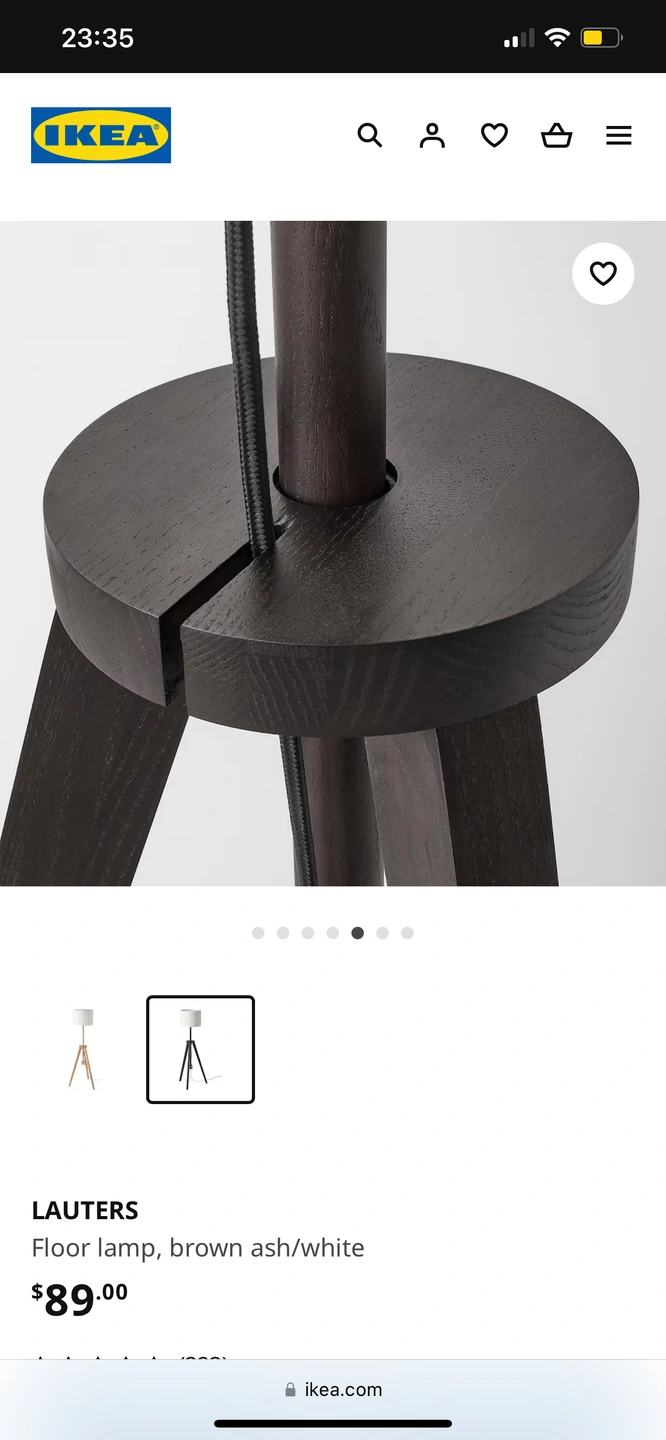This screenshot has width=666, height=1440.
Task: Open the favorites heart in the header
Action: [494, 135]
